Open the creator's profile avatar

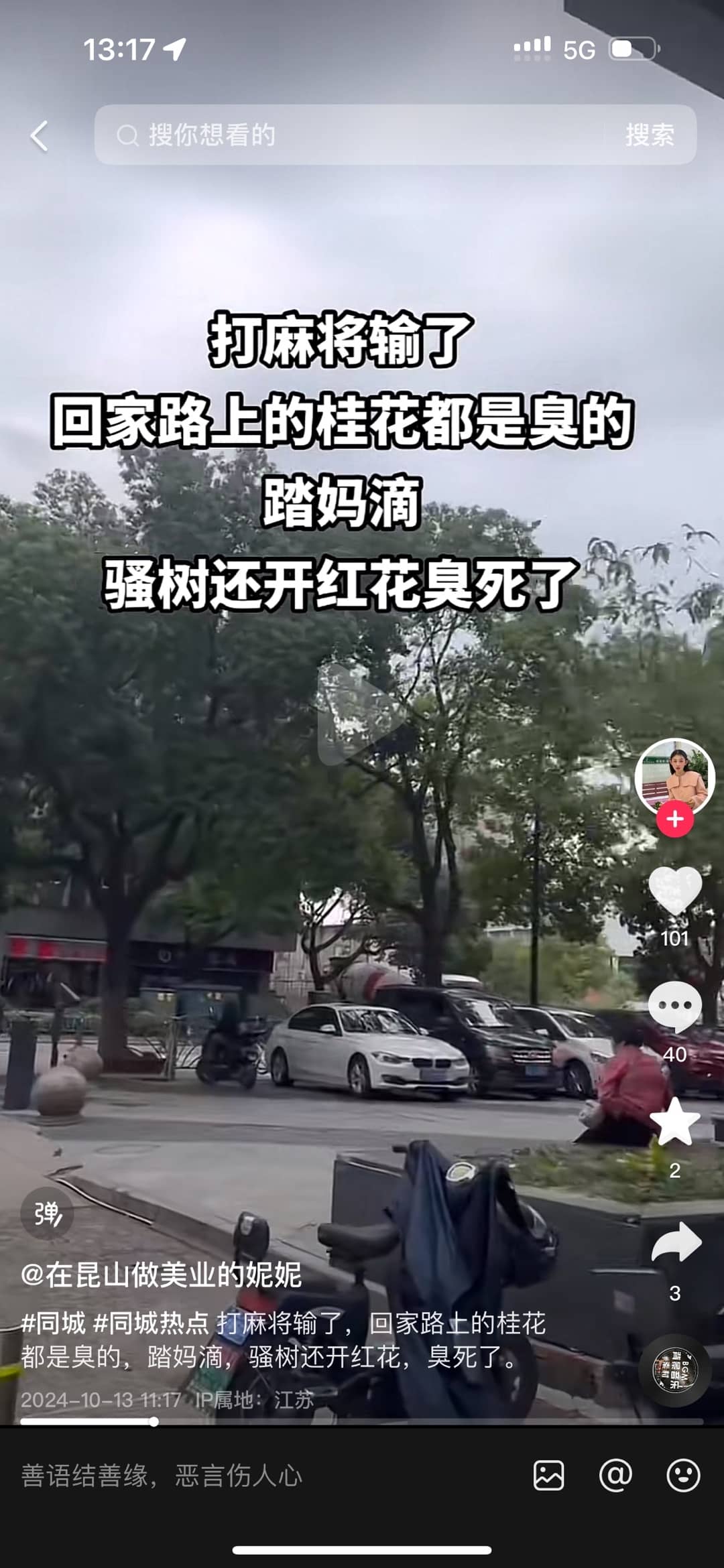[x=674, y=777]
